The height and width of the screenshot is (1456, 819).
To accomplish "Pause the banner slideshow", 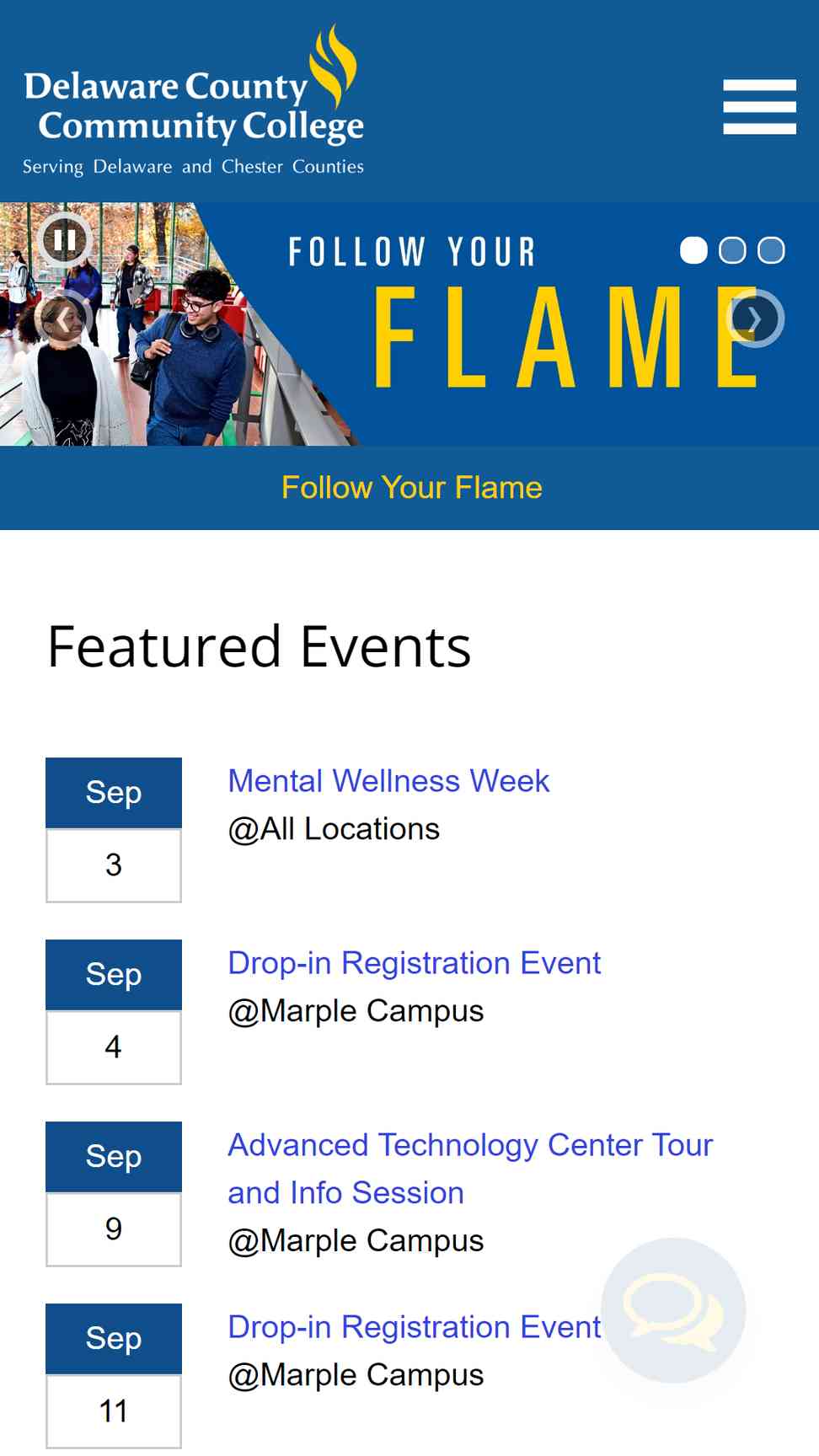I will coord(65,241).
